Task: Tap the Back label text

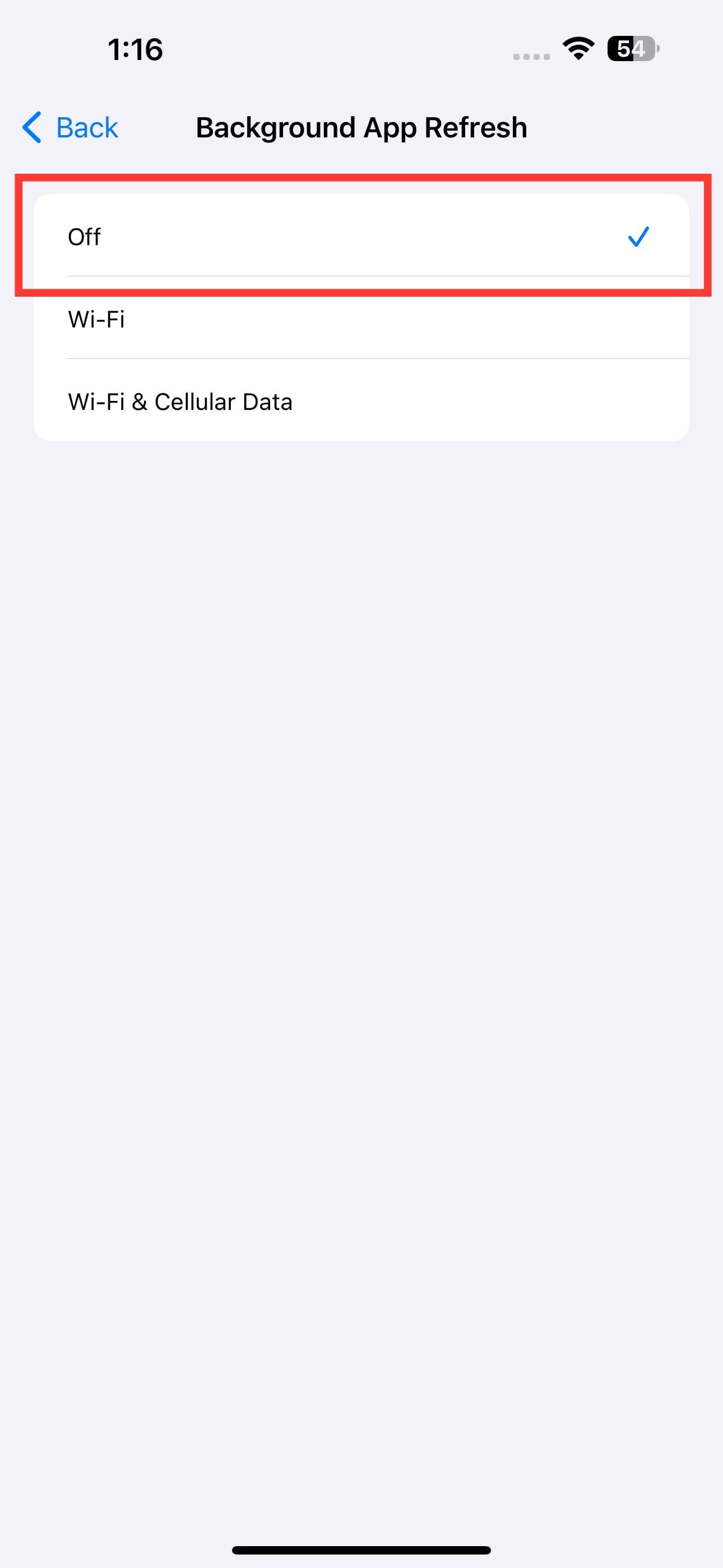Action: [x=87, y=127]
